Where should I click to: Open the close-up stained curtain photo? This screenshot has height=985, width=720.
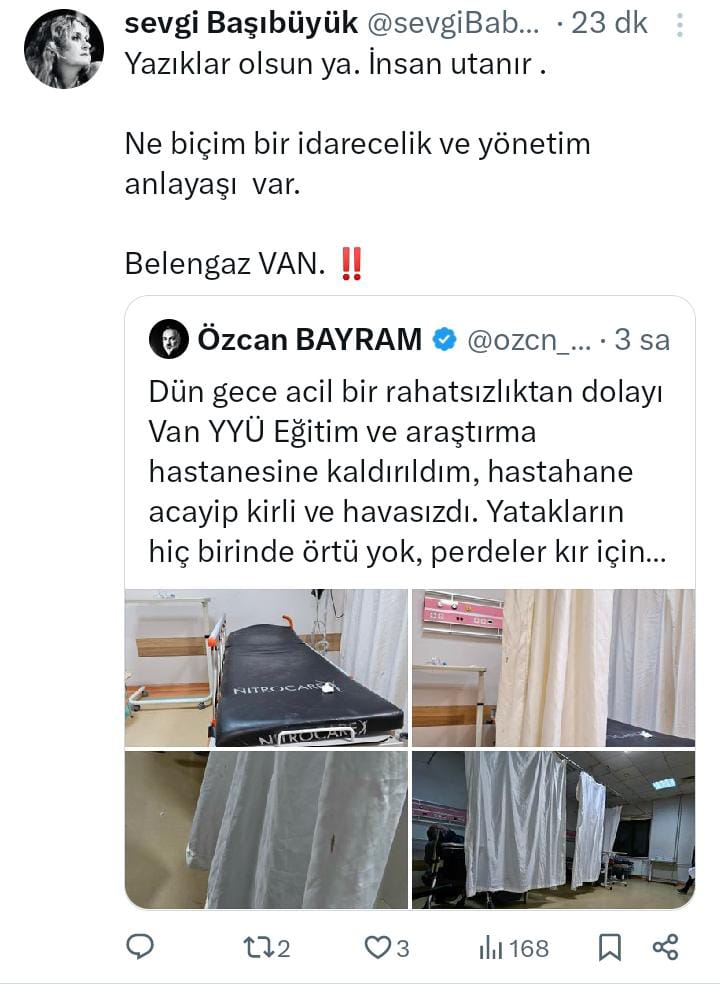266,830
